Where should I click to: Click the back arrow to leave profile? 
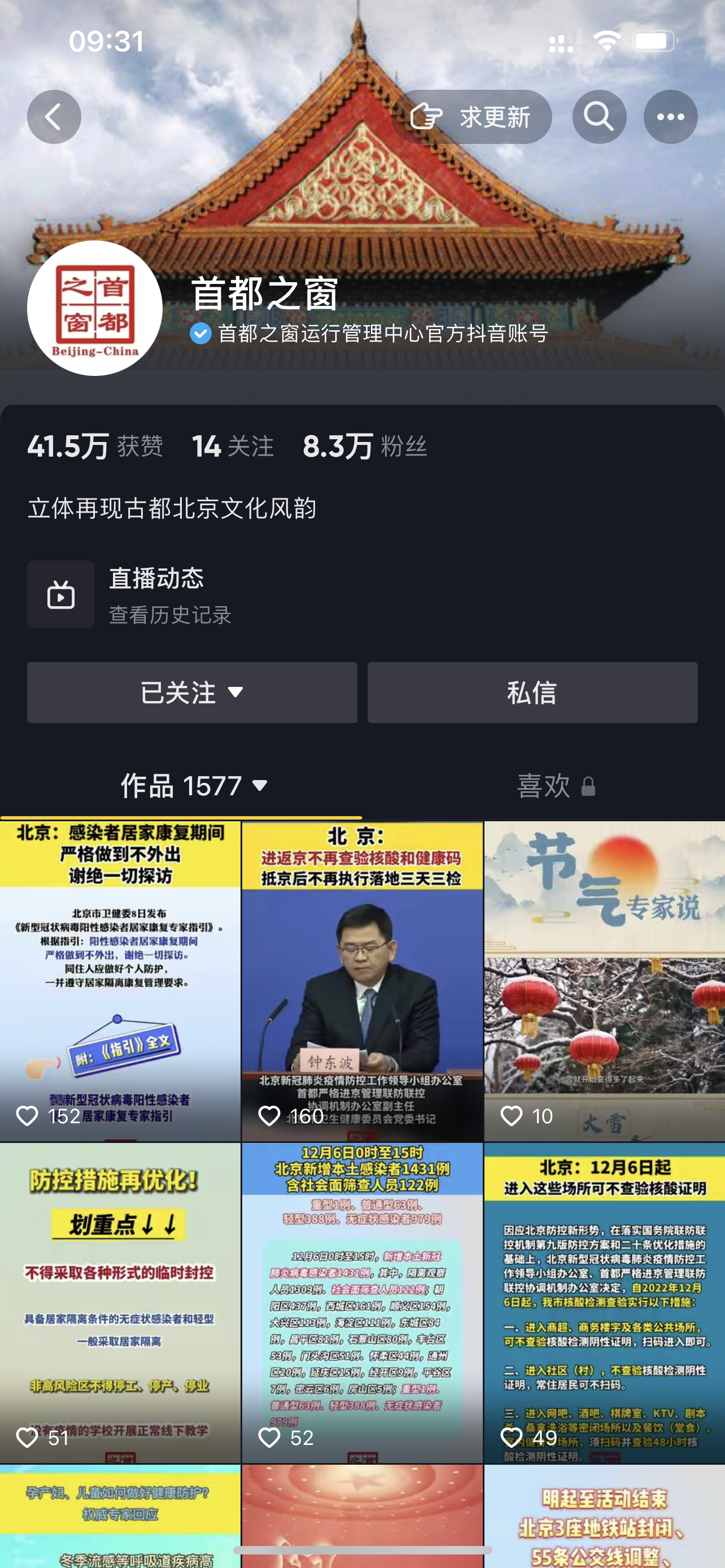pyautogui.click(x=54, y=116)
